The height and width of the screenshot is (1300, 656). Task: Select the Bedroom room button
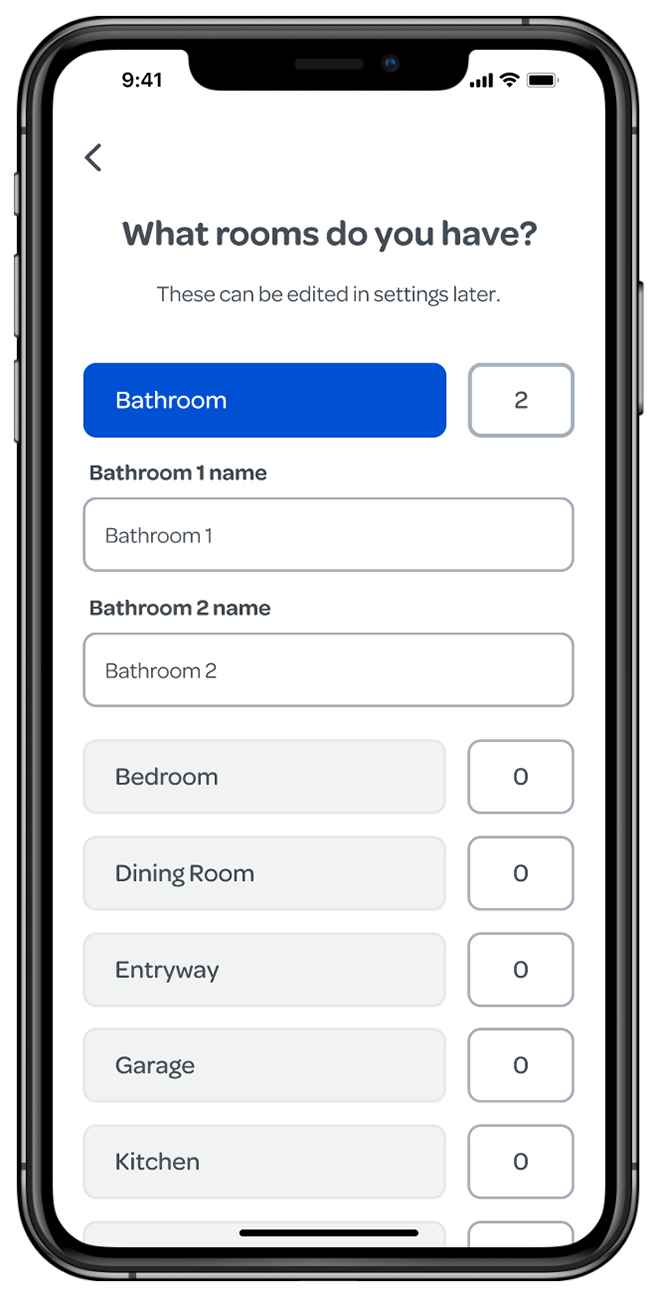coord(264,777)
